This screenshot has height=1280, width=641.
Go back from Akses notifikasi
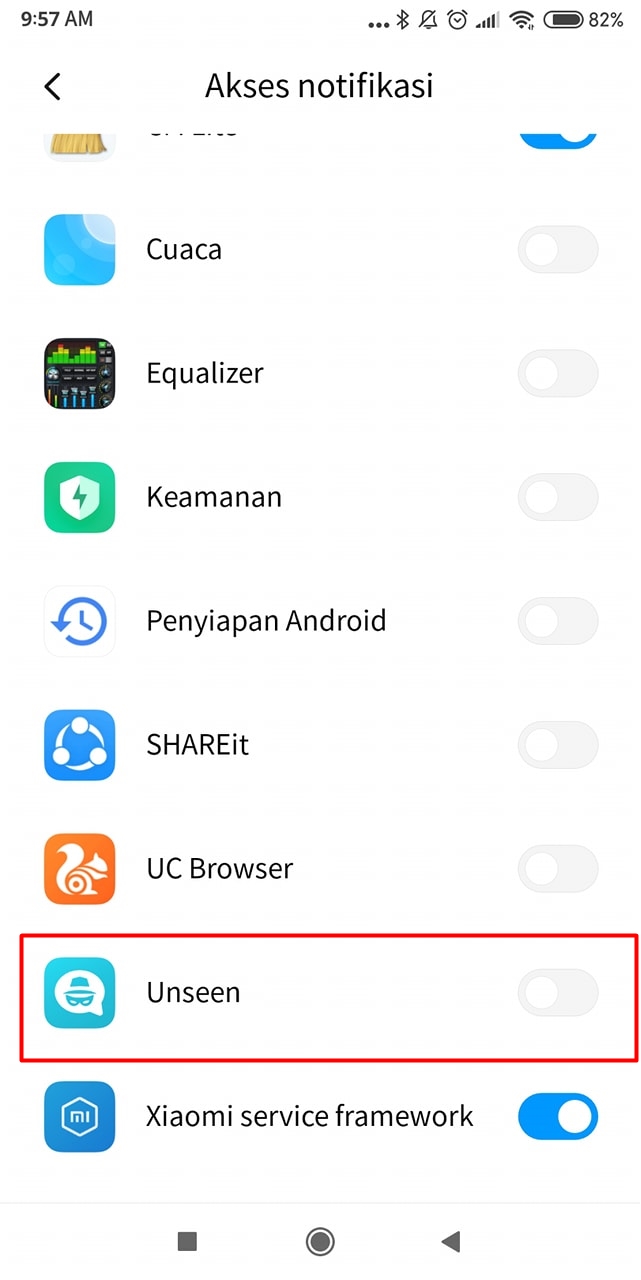[x=53, y=86]
